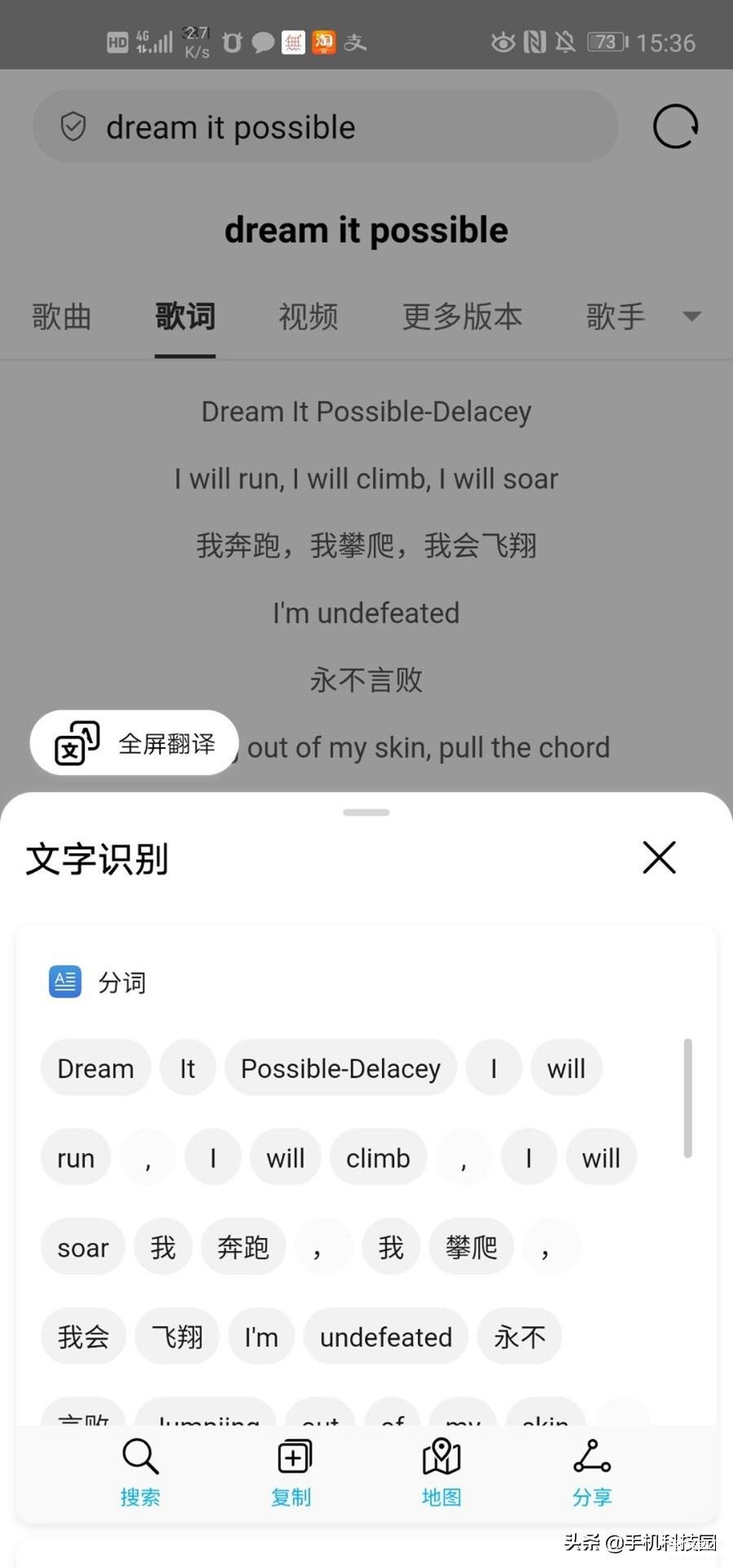
Task: Close the 文字识别 panel
Action: point(659,857)
